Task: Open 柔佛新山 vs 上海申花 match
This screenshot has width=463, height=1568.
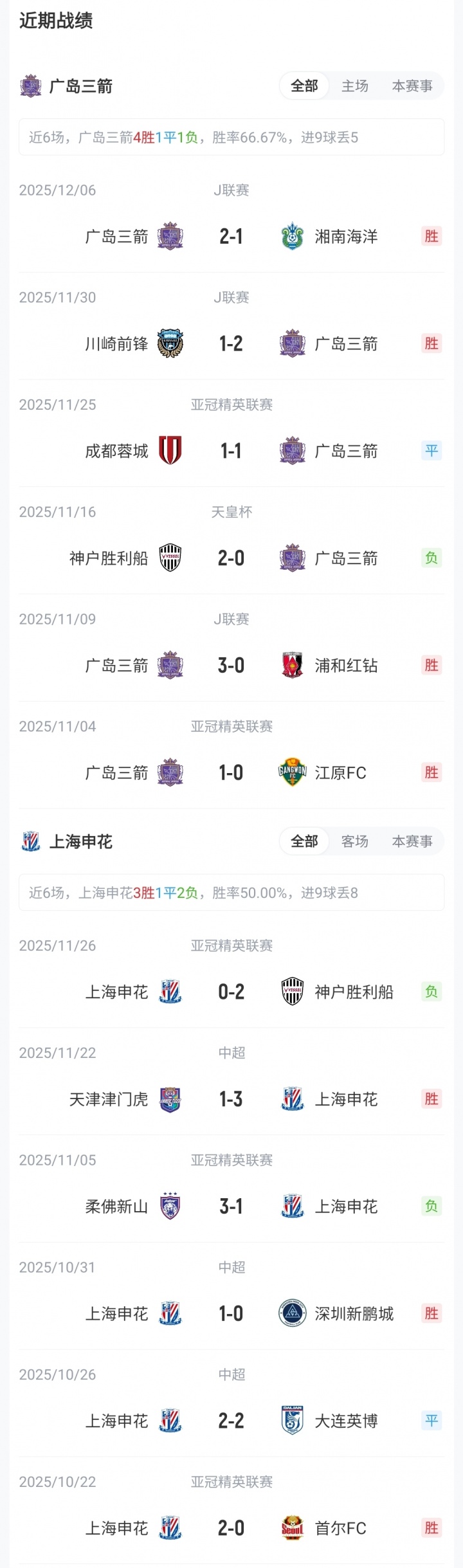Action: 232,1207
